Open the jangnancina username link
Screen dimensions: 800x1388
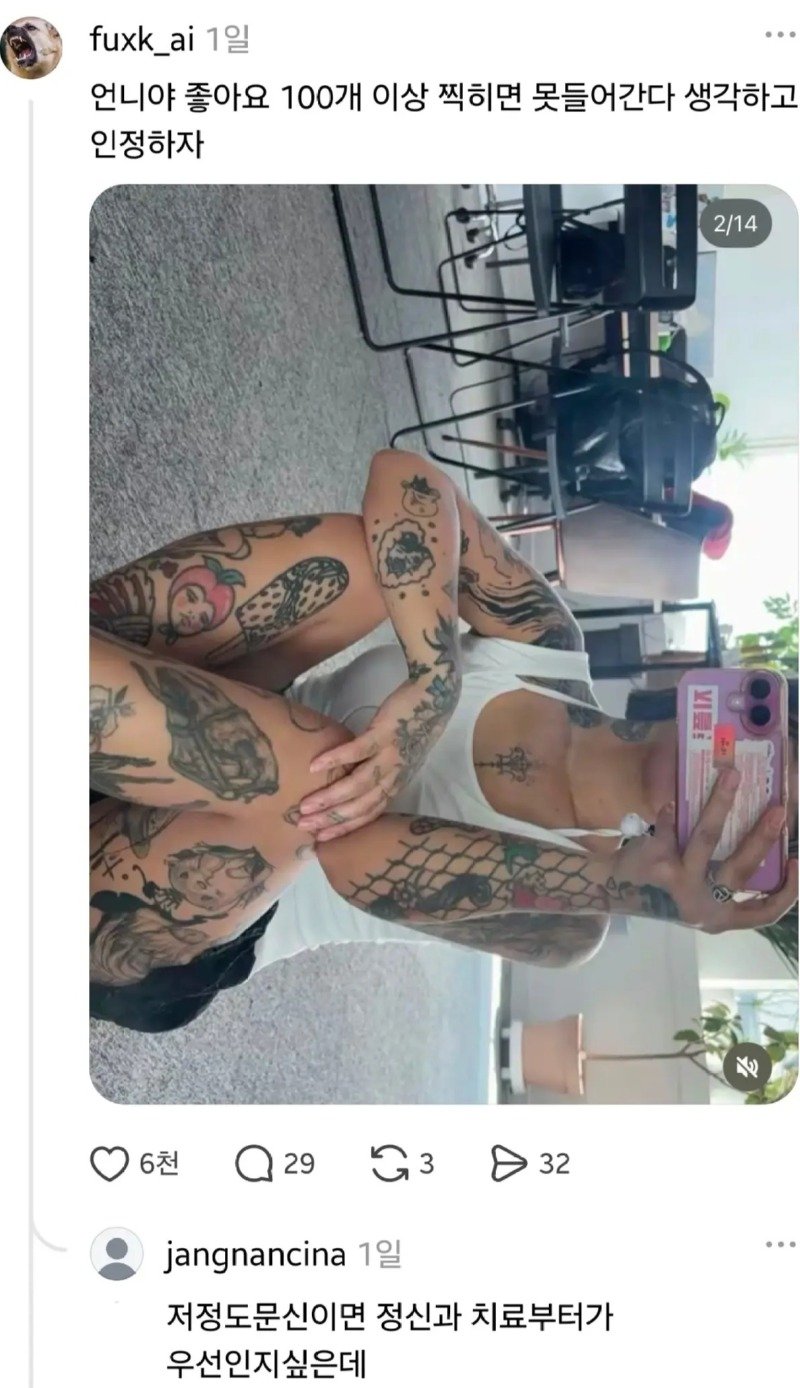pyautogui.click(x=256, y=1253)
